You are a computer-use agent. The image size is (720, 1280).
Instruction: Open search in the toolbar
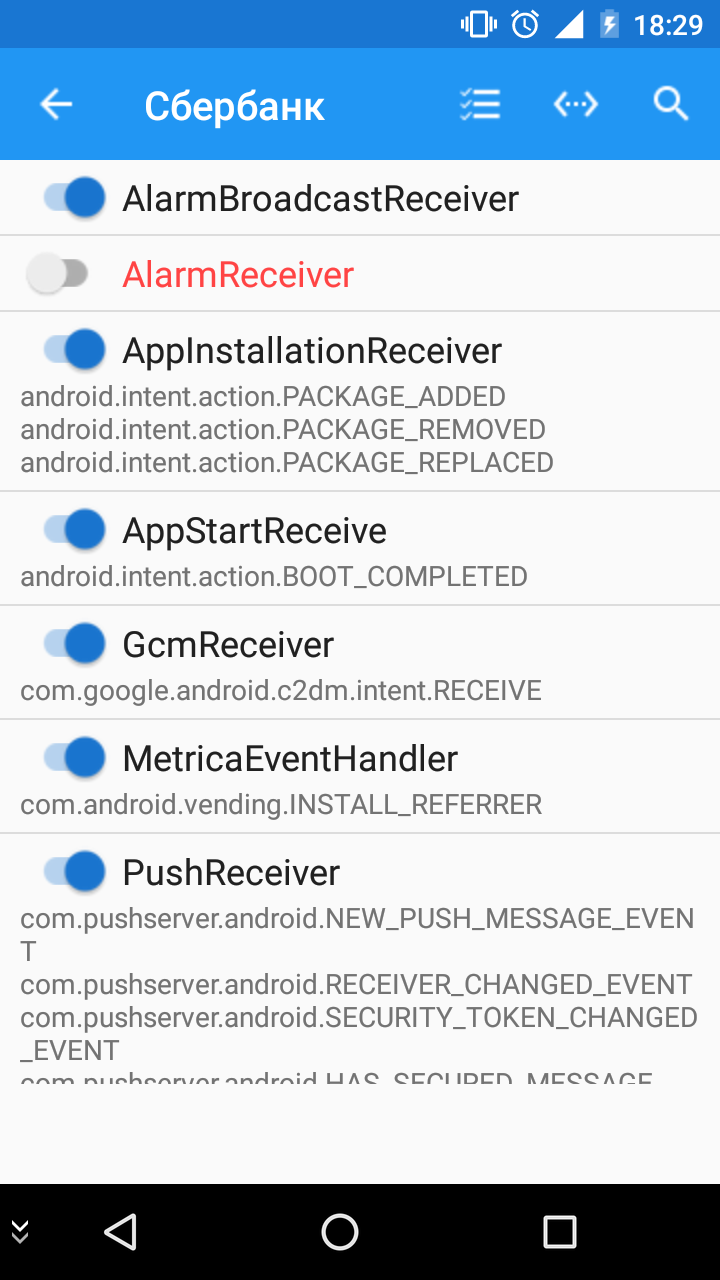[x=671, y=104]
